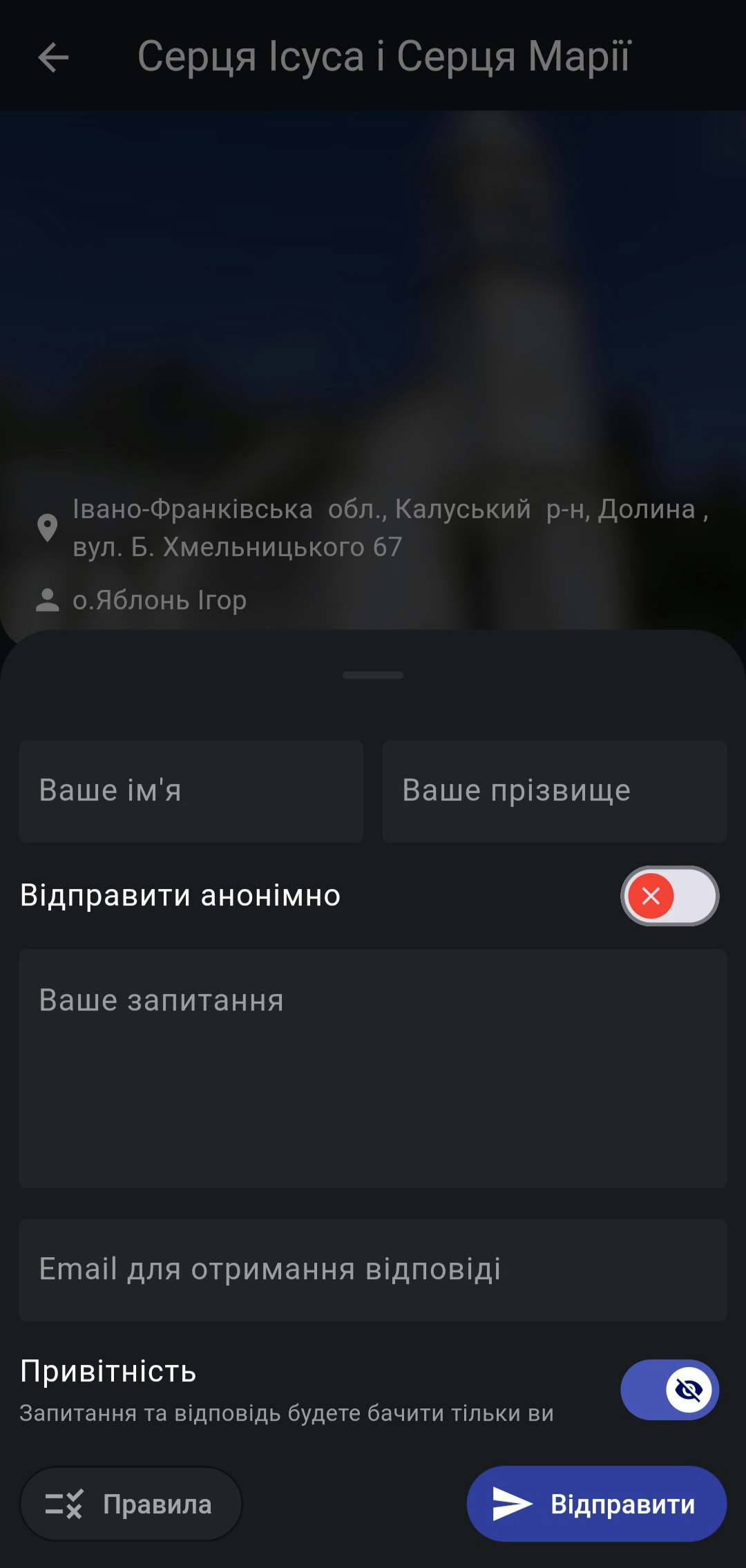Image resolution: width=746 pixels, height=1568 pixels.
Task: Turn off the Привітність privacy switch
Action: coord(669,1390)
